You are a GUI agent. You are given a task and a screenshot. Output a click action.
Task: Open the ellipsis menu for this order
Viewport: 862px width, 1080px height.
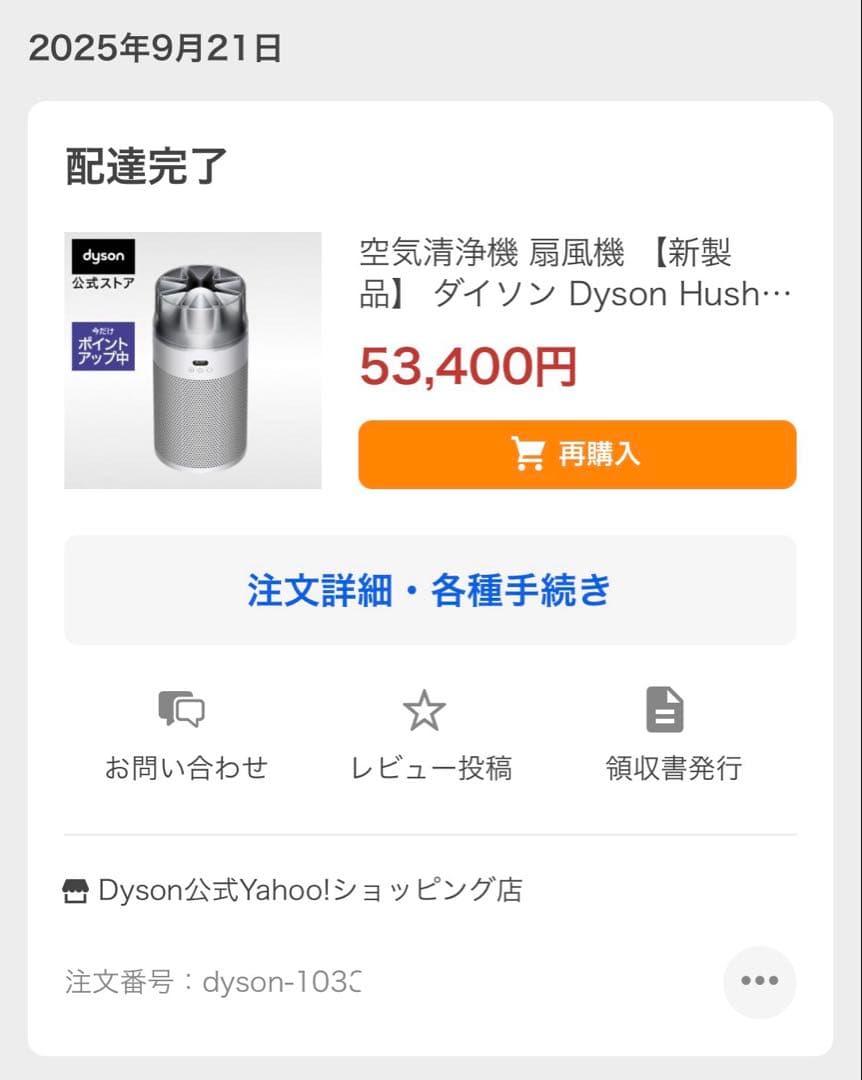(760, 982)
